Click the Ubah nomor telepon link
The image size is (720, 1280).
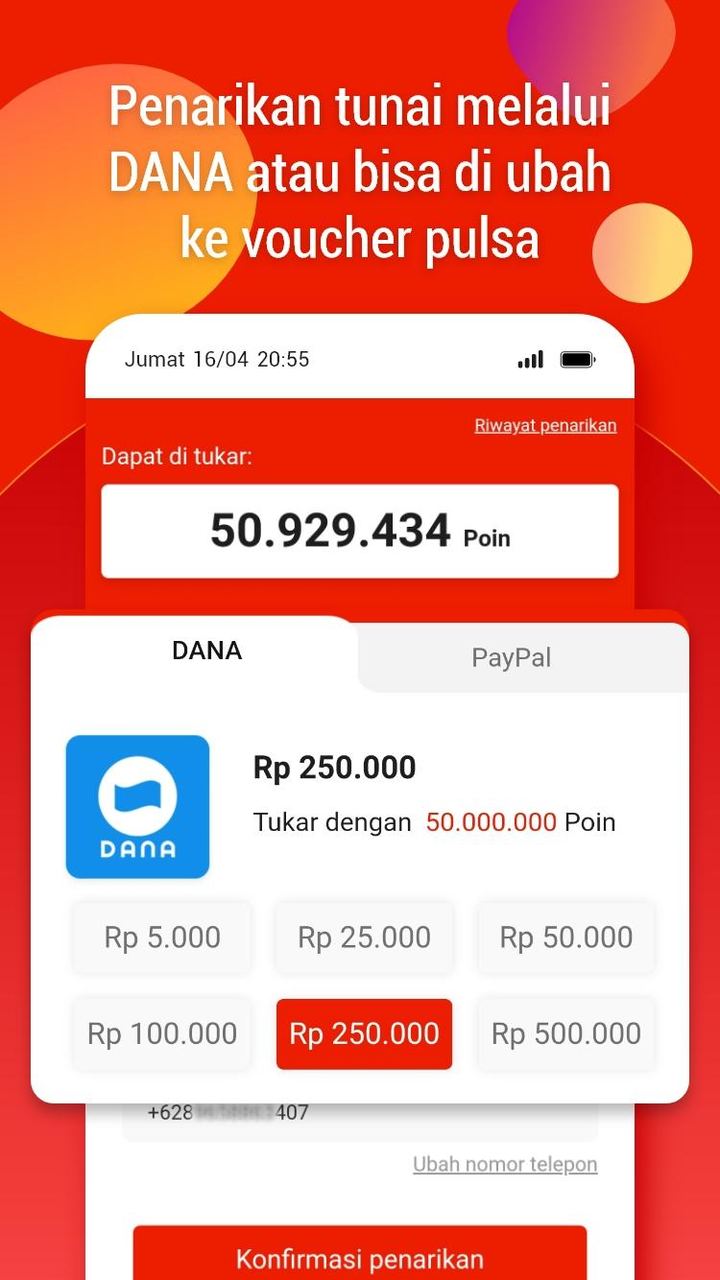tap(504, 1163)
